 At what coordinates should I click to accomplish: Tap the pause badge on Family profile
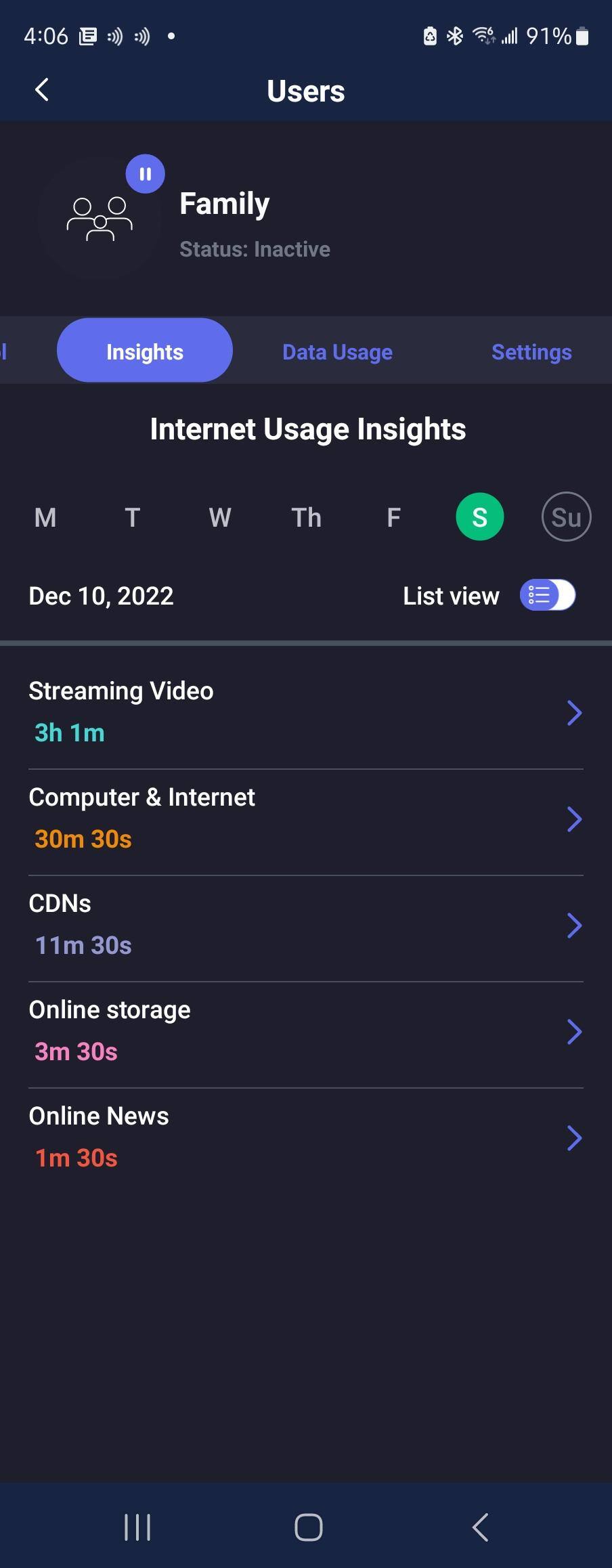click(x=145, y=174)
